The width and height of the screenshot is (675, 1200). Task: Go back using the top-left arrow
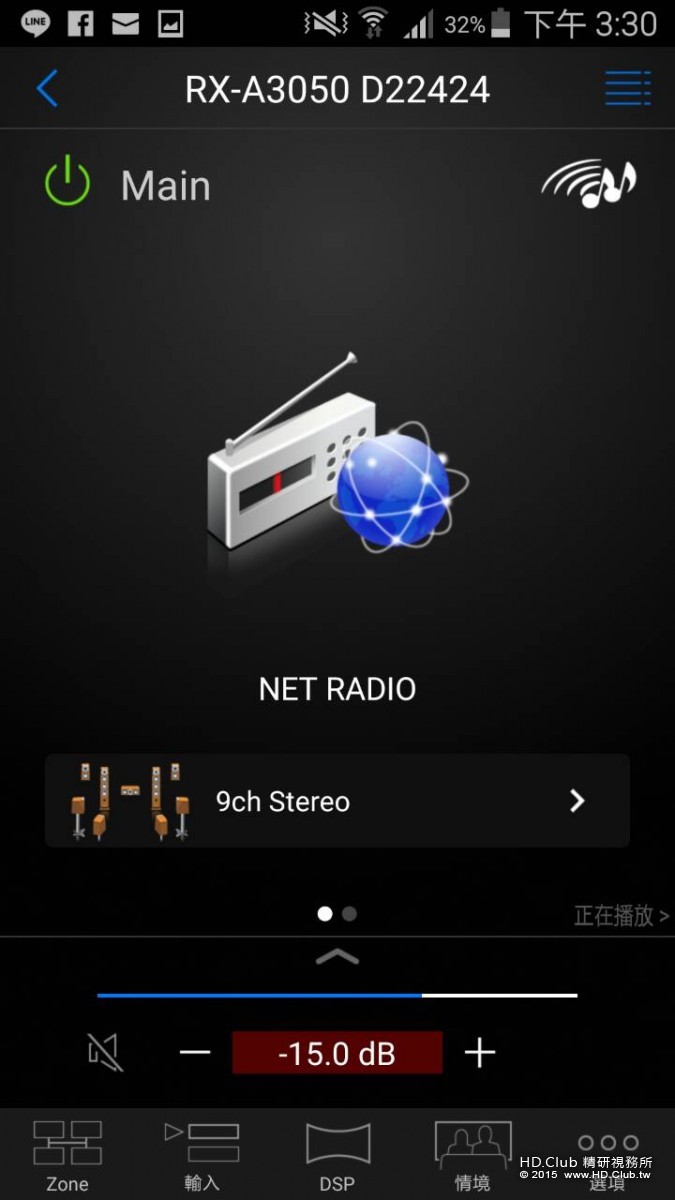[47, 89]
